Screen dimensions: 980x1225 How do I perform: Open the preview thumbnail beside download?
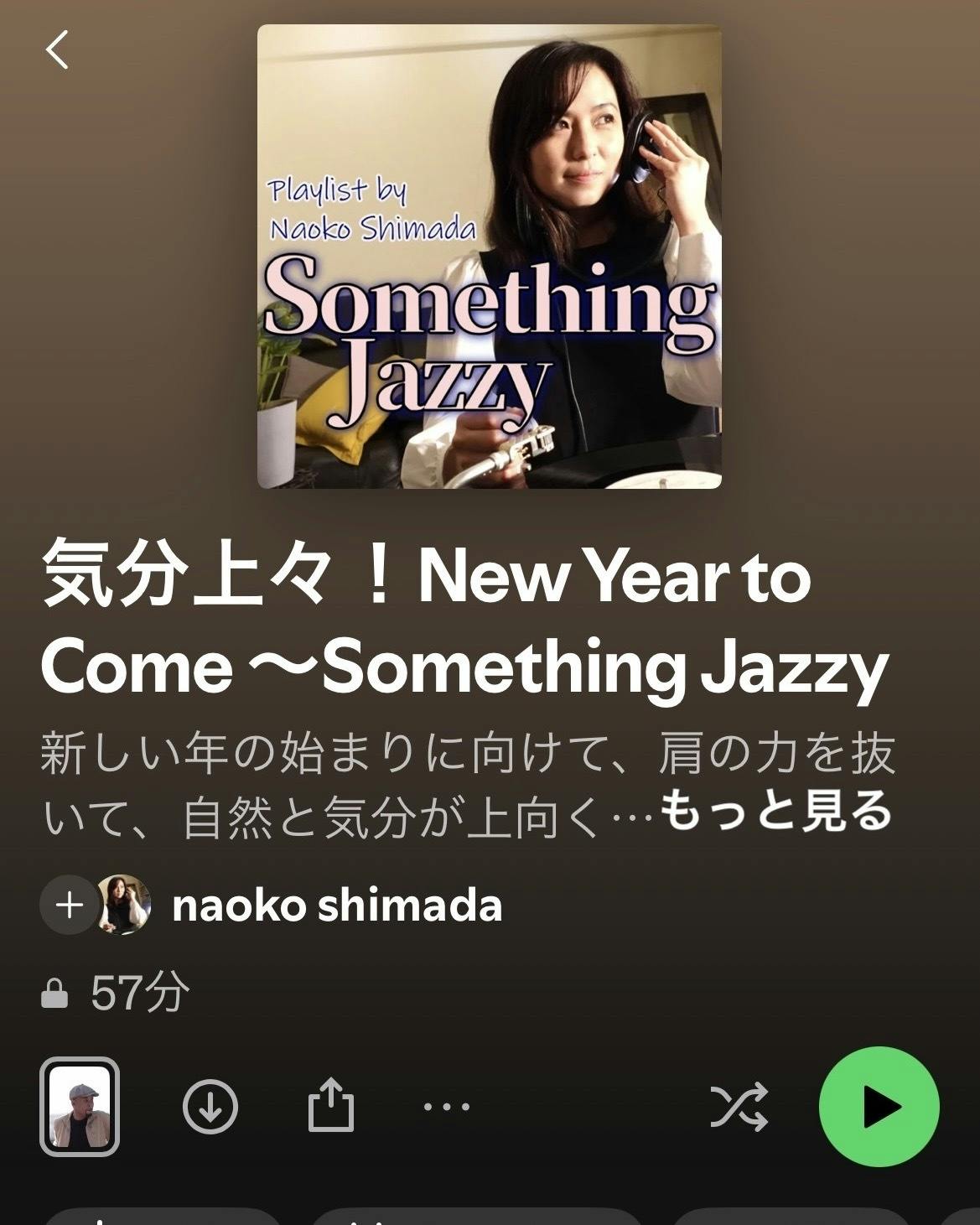pyautogui.click(x=80, y=1106)
